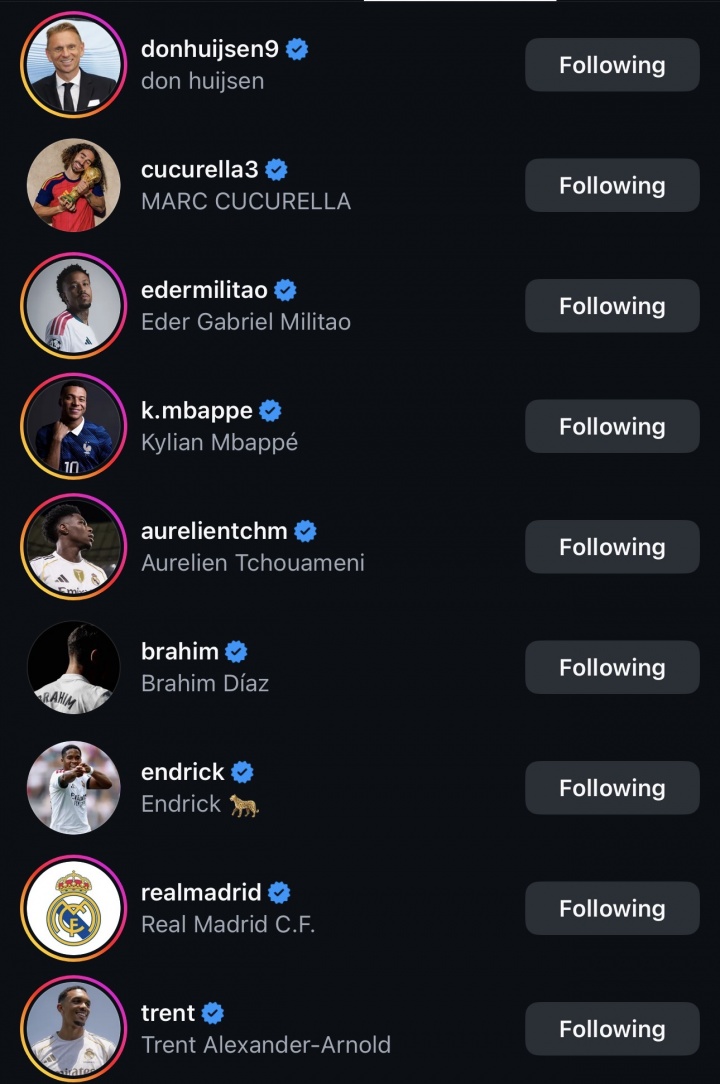Open Brahim Díaz's profile picture
Viewport: 720px width, 1084px height.
click(73, 668)
